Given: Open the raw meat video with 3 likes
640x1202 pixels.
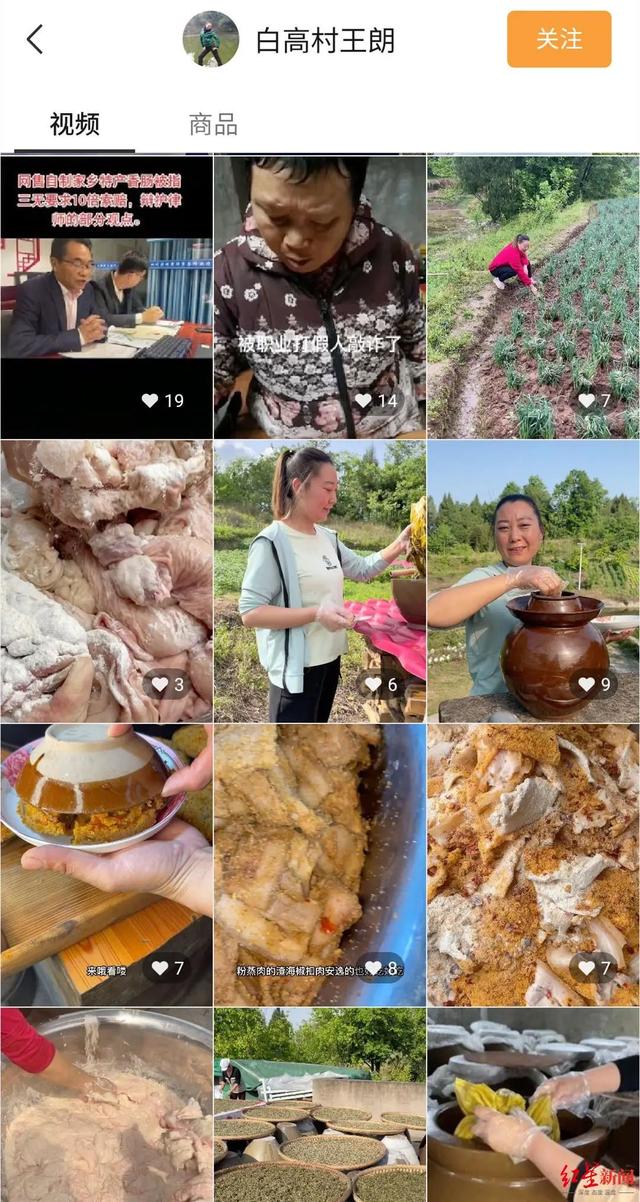Looking at the screenshot, I should tap(106, 581).
